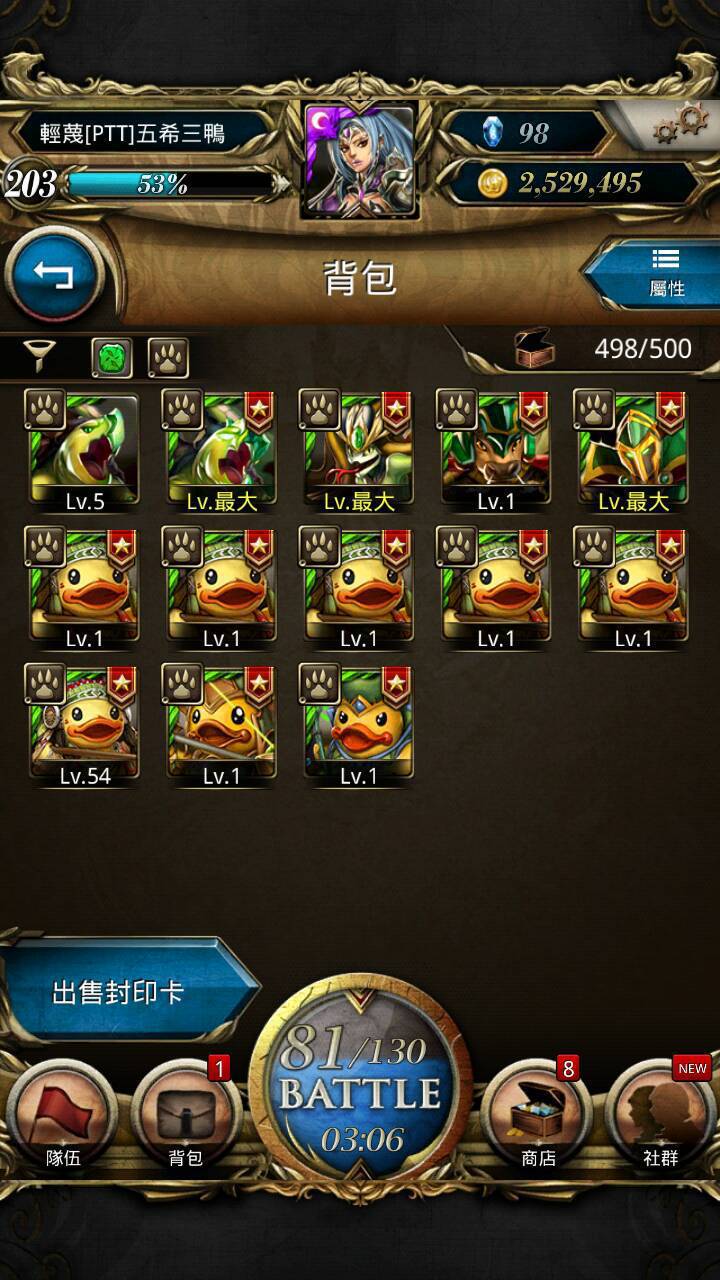Select the Lv.最大 golden helmet knight card

633,452
